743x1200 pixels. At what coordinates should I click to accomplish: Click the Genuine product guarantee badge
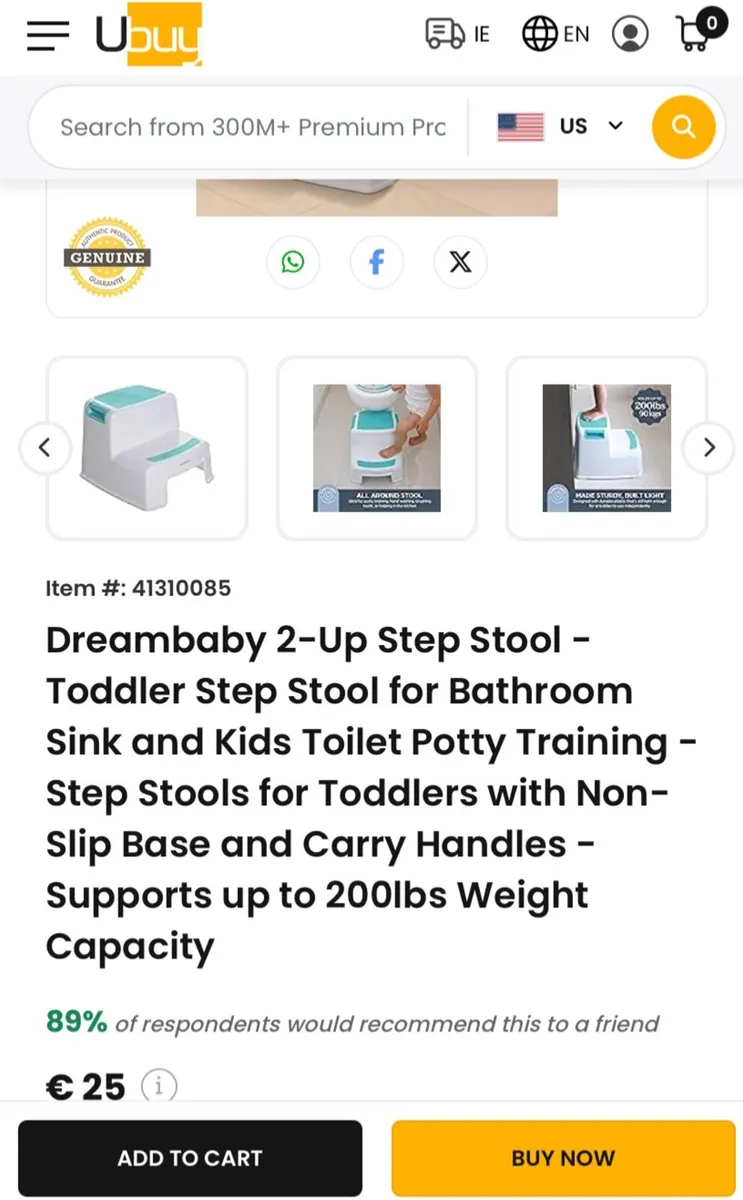tap(107, 258)
